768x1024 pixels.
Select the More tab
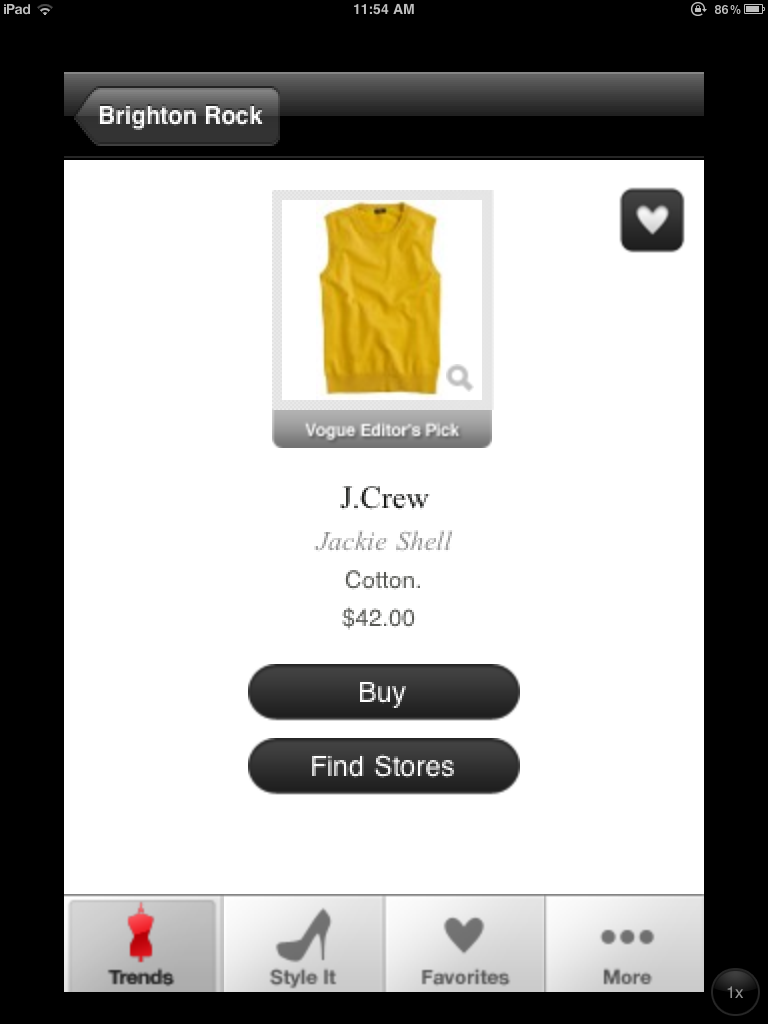pos(626,945)
